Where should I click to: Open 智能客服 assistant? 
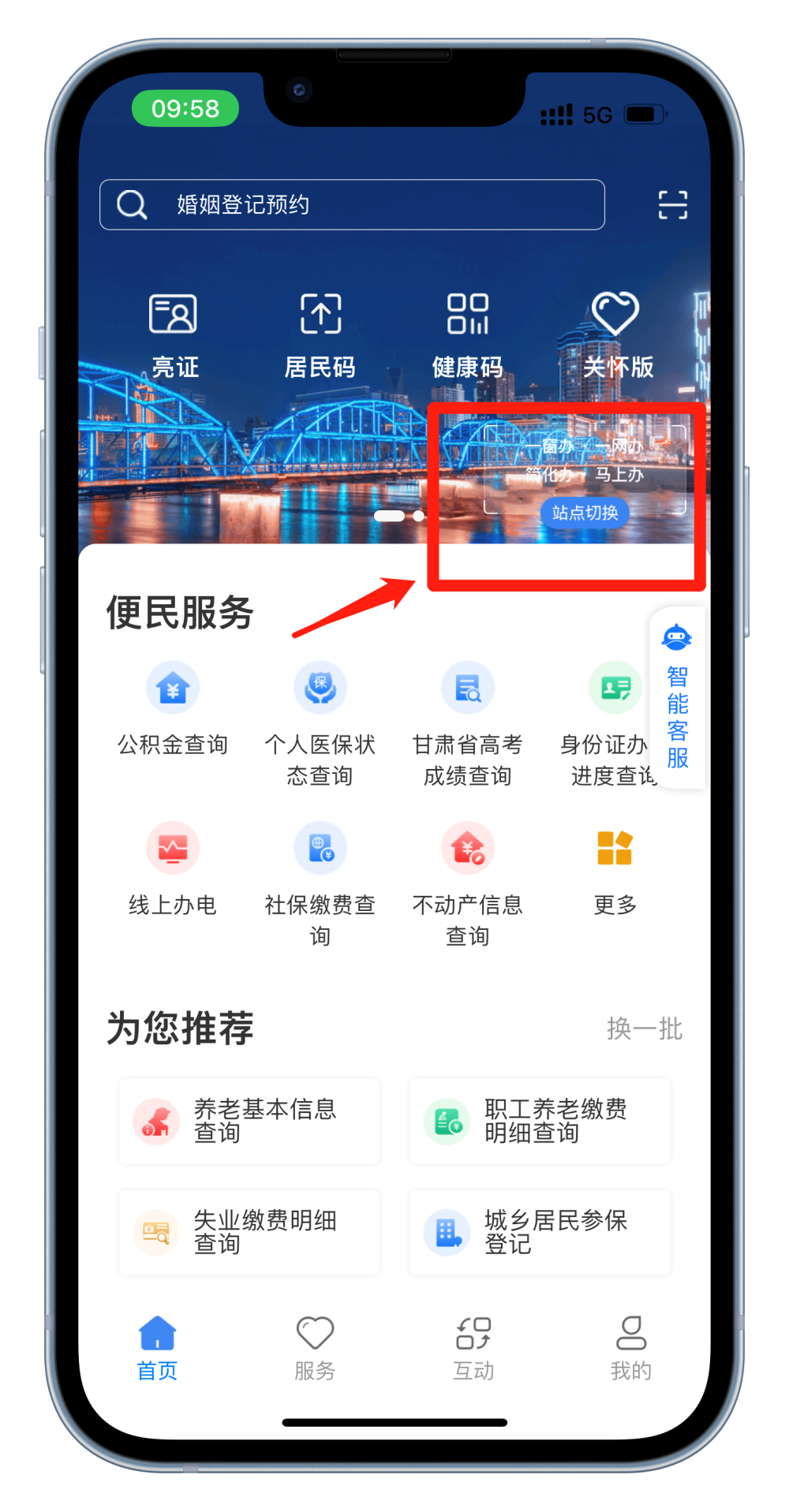coord(677,698)
